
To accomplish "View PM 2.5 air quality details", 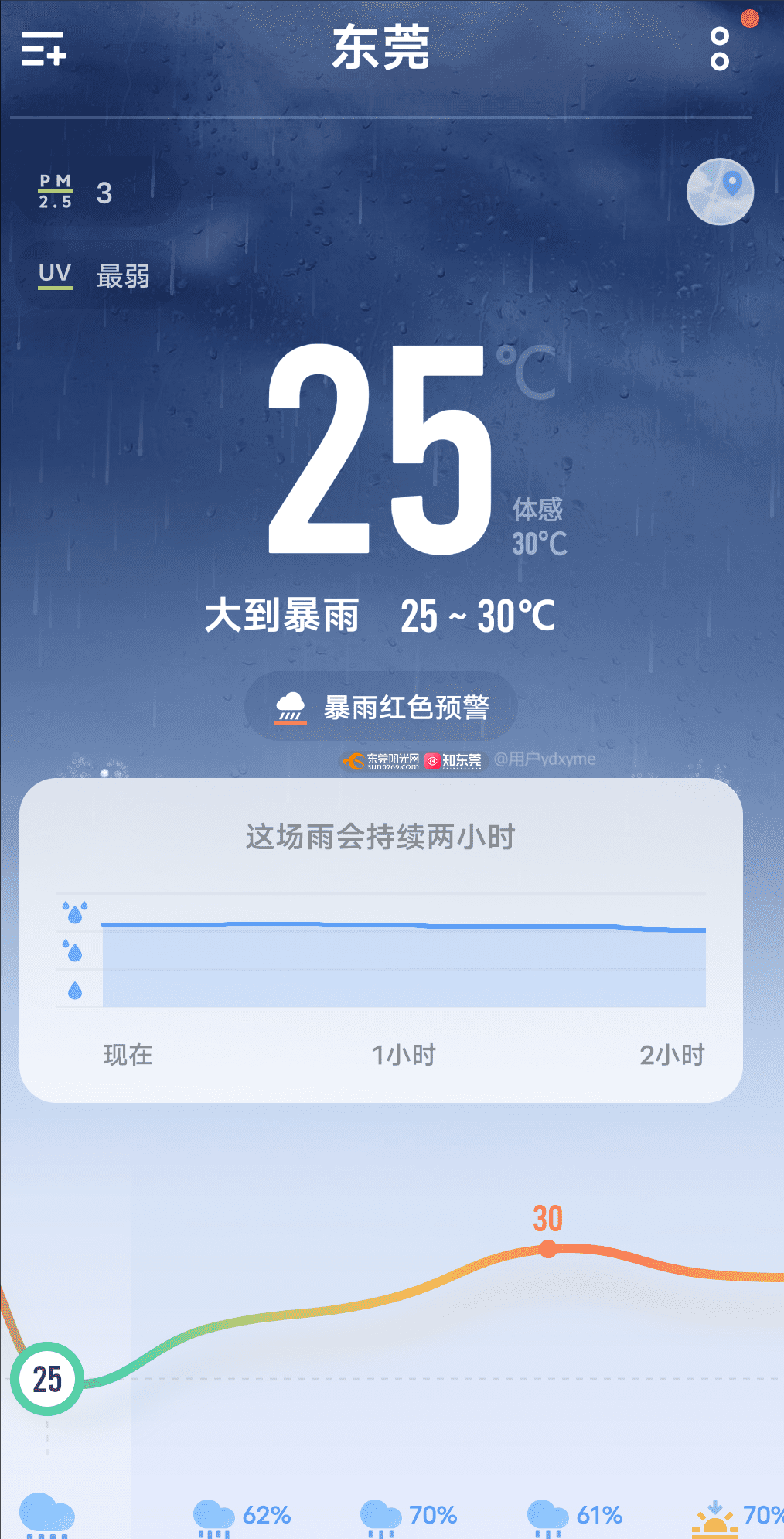I will coord(77,192).
